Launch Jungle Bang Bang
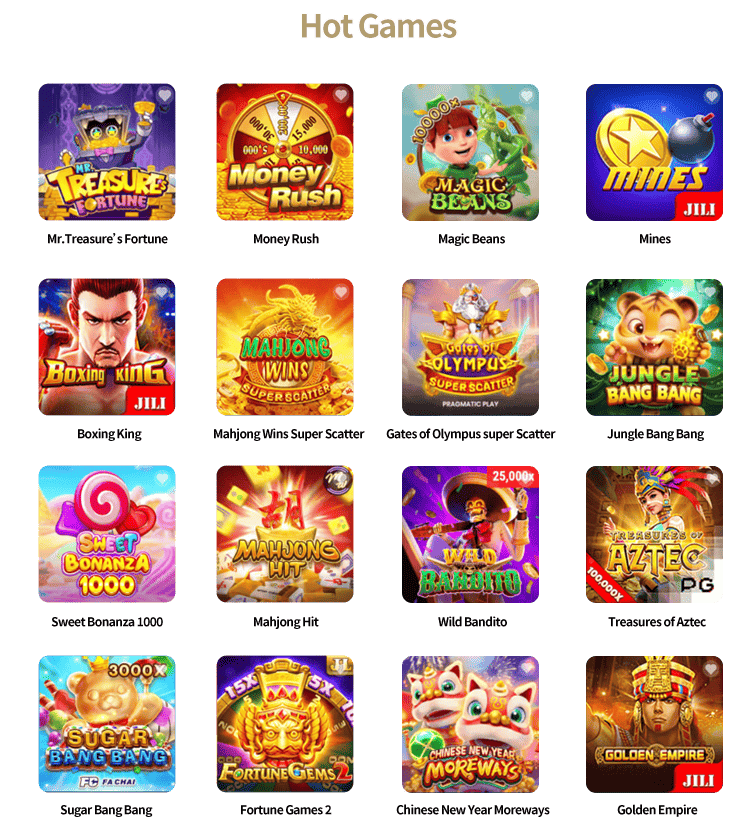 [x=654, y=347]
